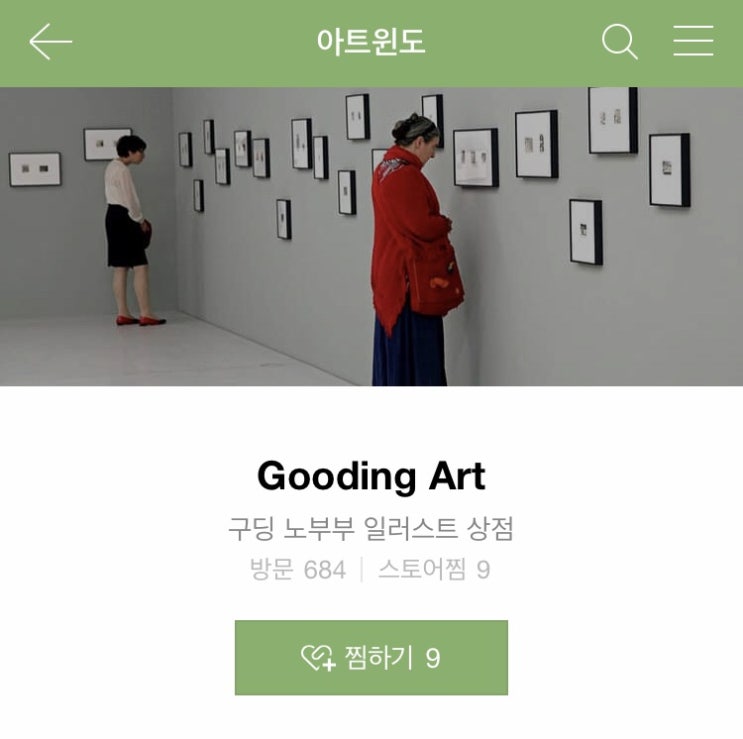Tap the 찜하기 9 button

click(x=371, y=657)
